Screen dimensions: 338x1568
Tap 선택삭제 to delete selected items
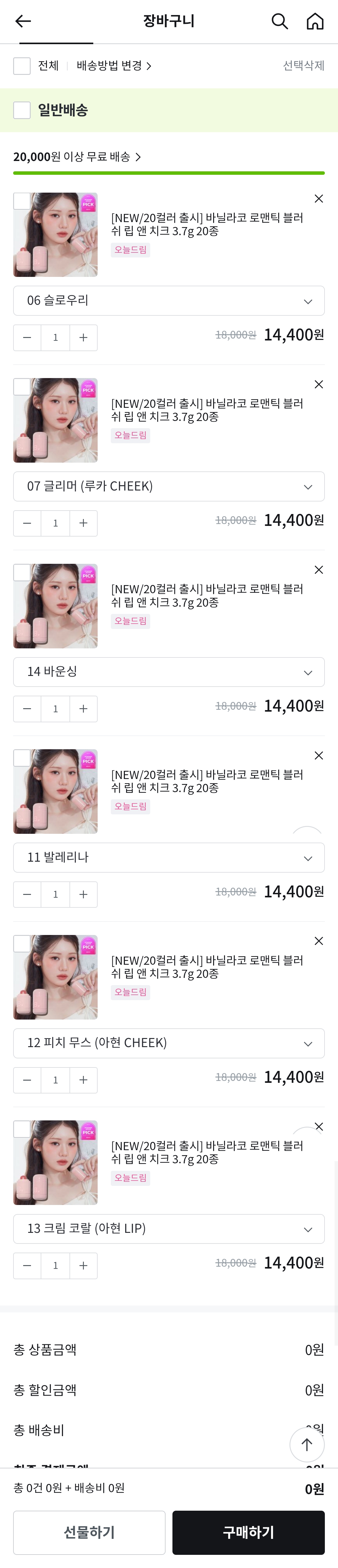[x=303, y=66]
